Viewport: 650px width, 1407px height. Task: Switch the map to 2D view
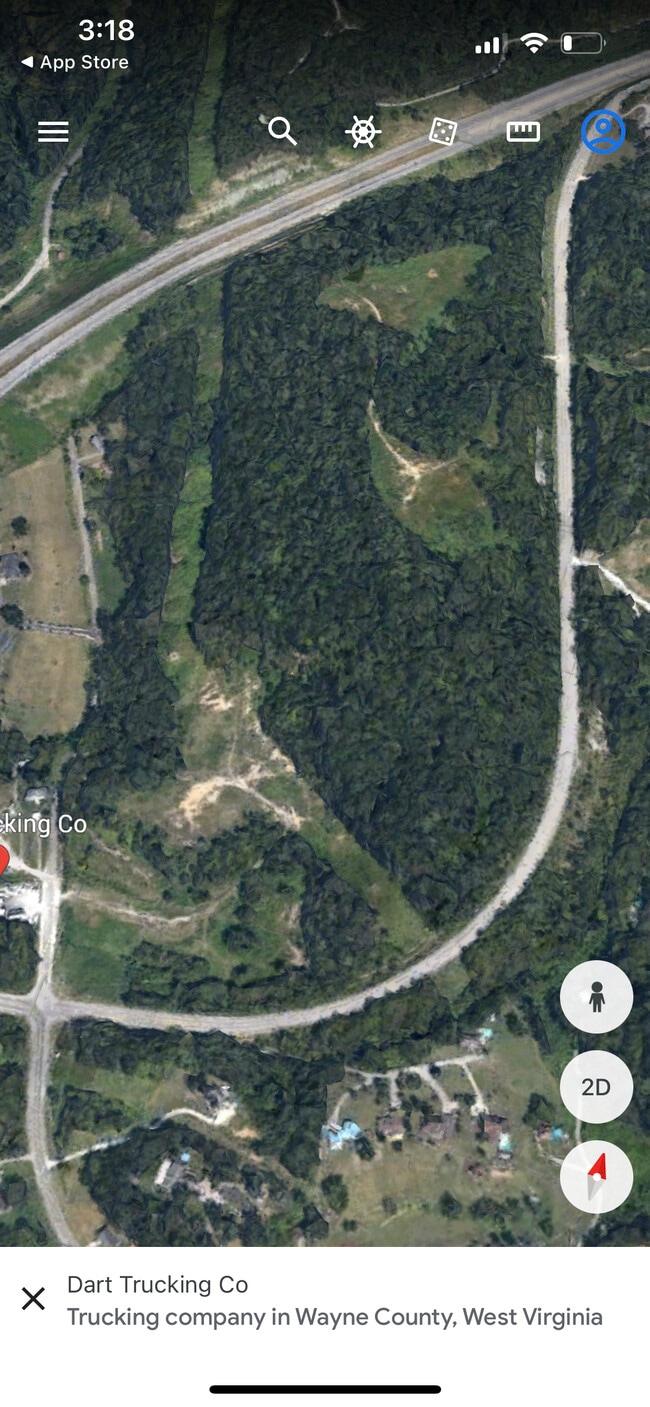tap(596, 1087)
